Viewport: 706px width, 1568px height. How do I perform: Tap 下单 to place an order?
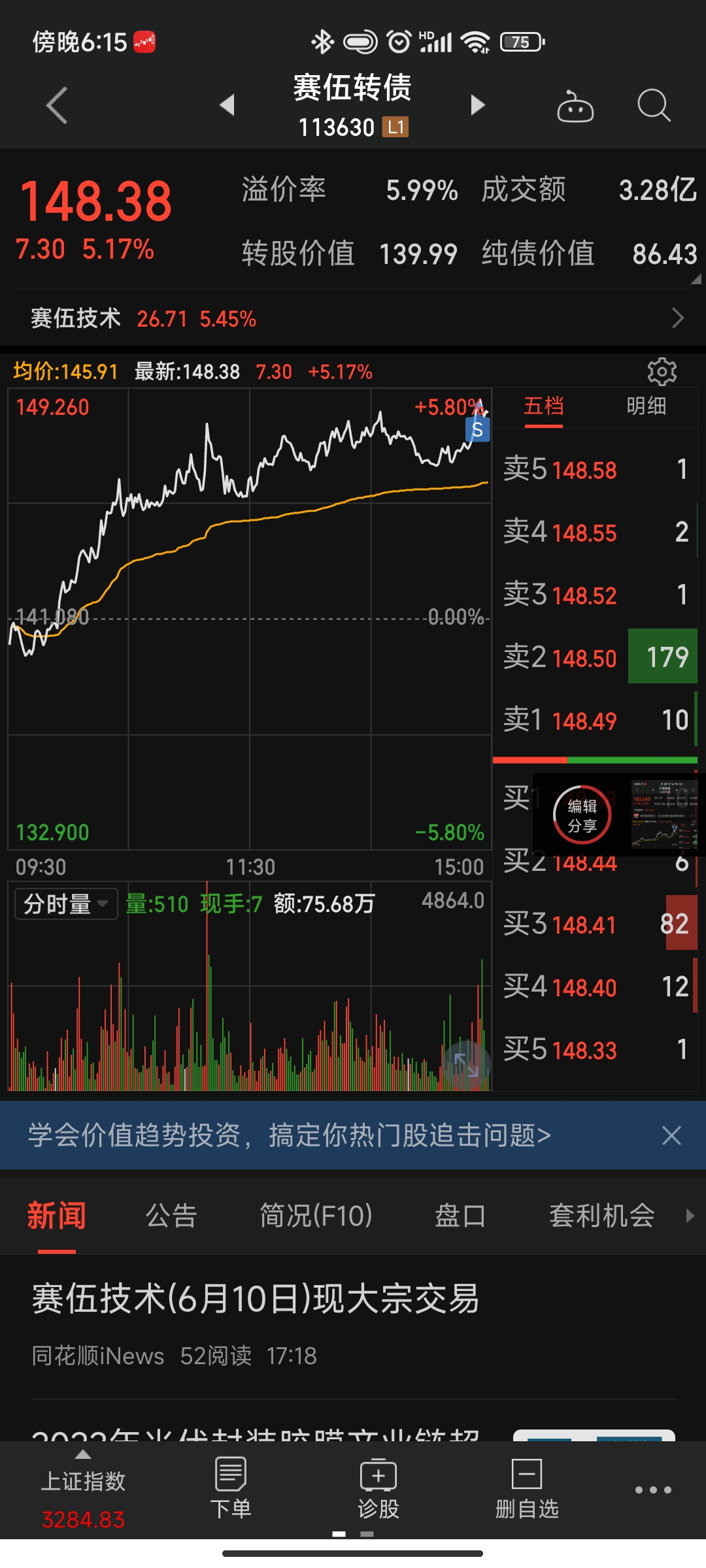coord(231,1490)
